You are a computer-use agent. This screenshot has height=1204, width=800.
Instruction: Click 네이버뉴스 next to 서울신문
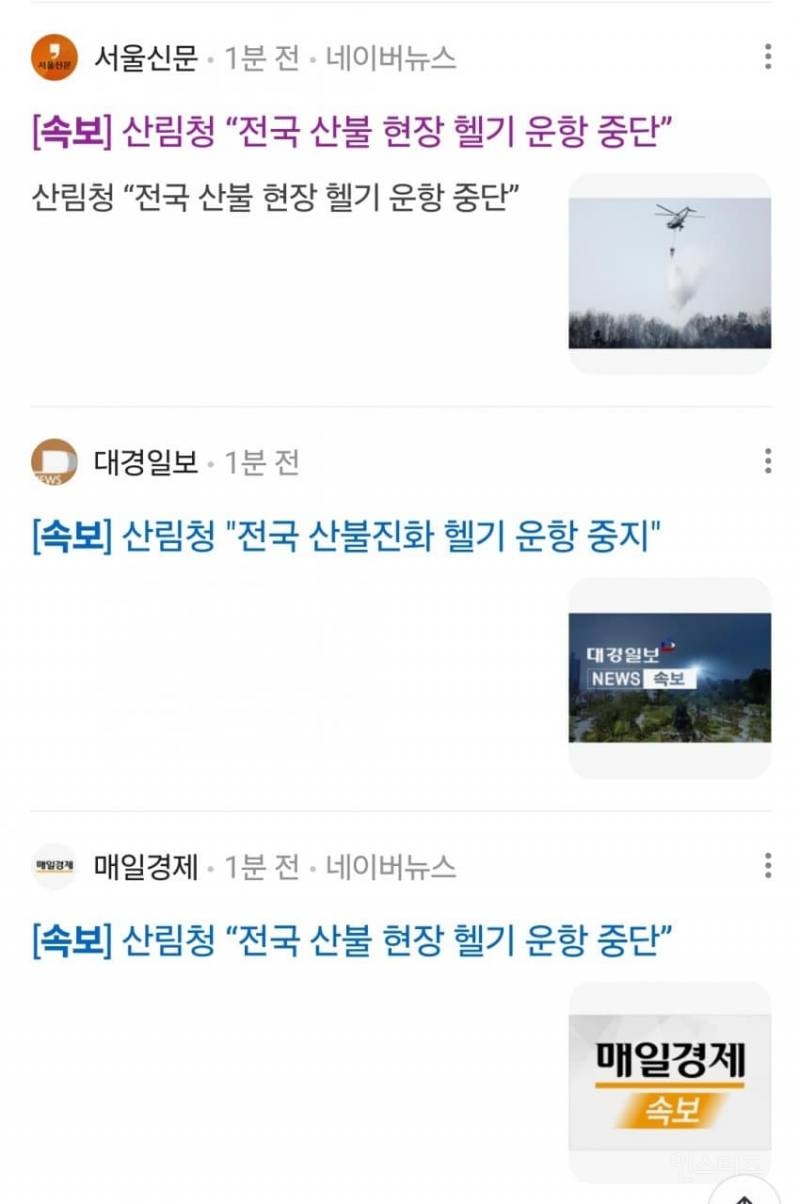pyautogui.click(x=392, y=57)
